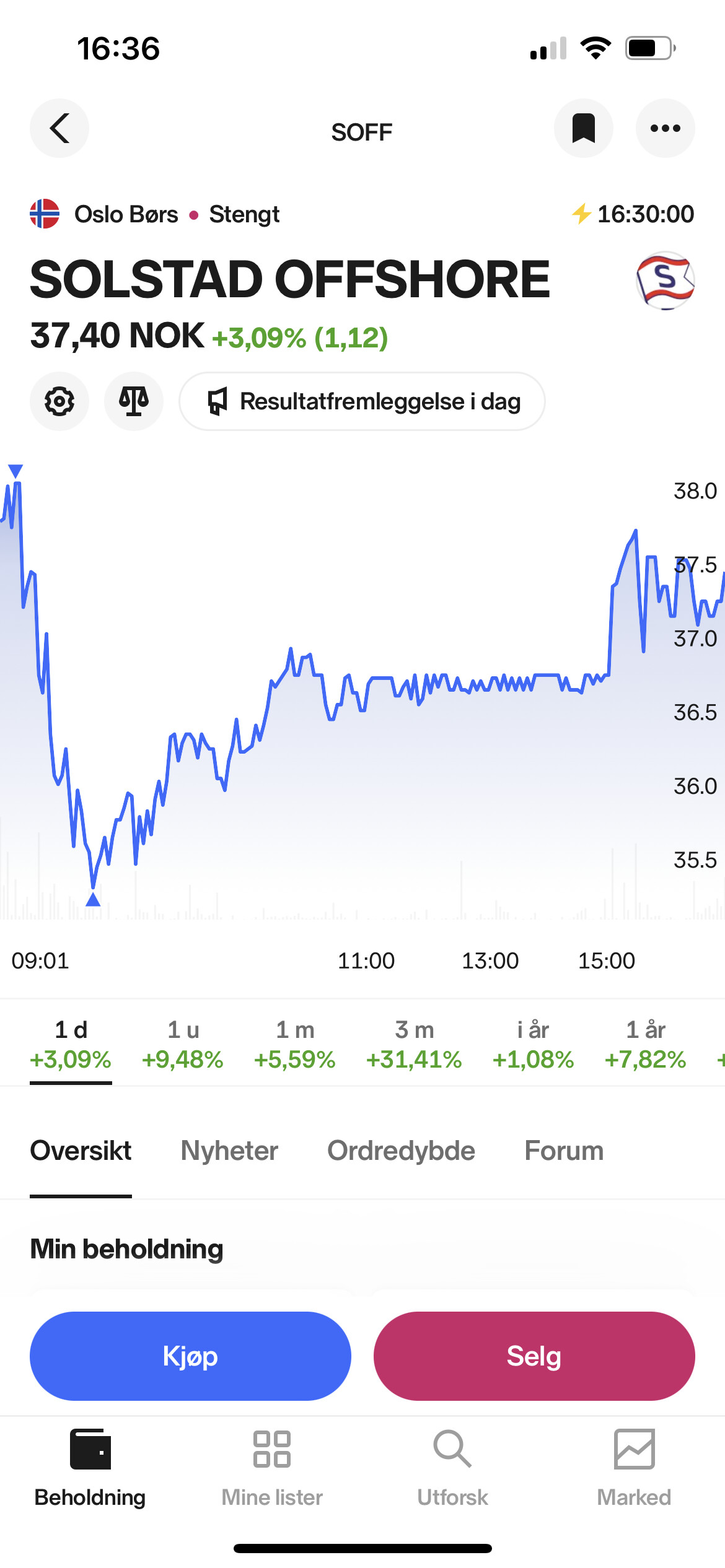This screenshot has width=725, height=1568.
Task: Switch to the Nyheter tab
Action: [x=229, y=1151]
